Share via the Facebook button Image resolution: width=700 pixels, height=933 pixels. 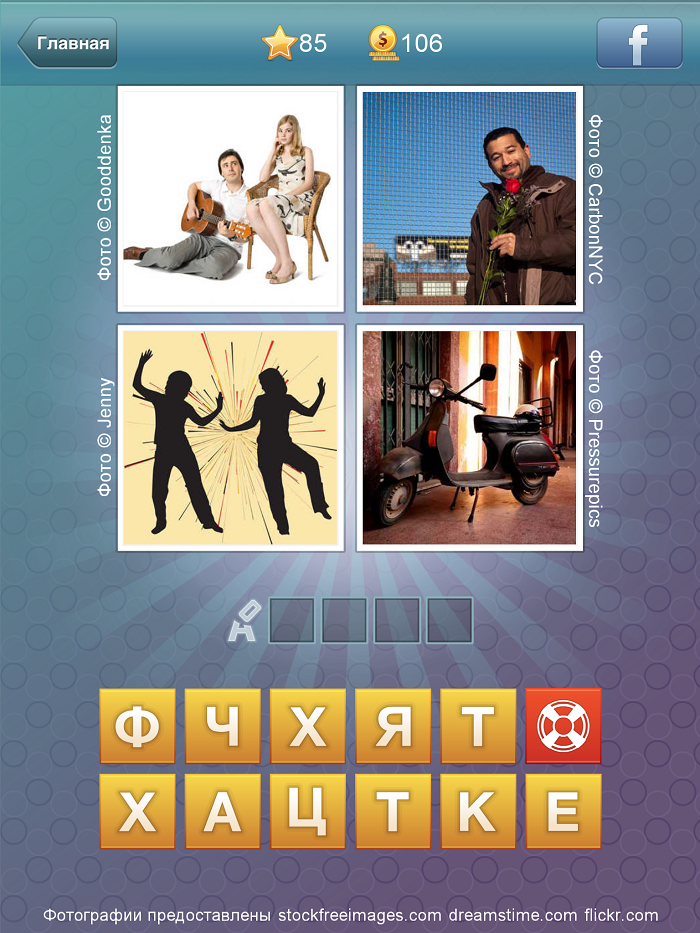[639, 44]
